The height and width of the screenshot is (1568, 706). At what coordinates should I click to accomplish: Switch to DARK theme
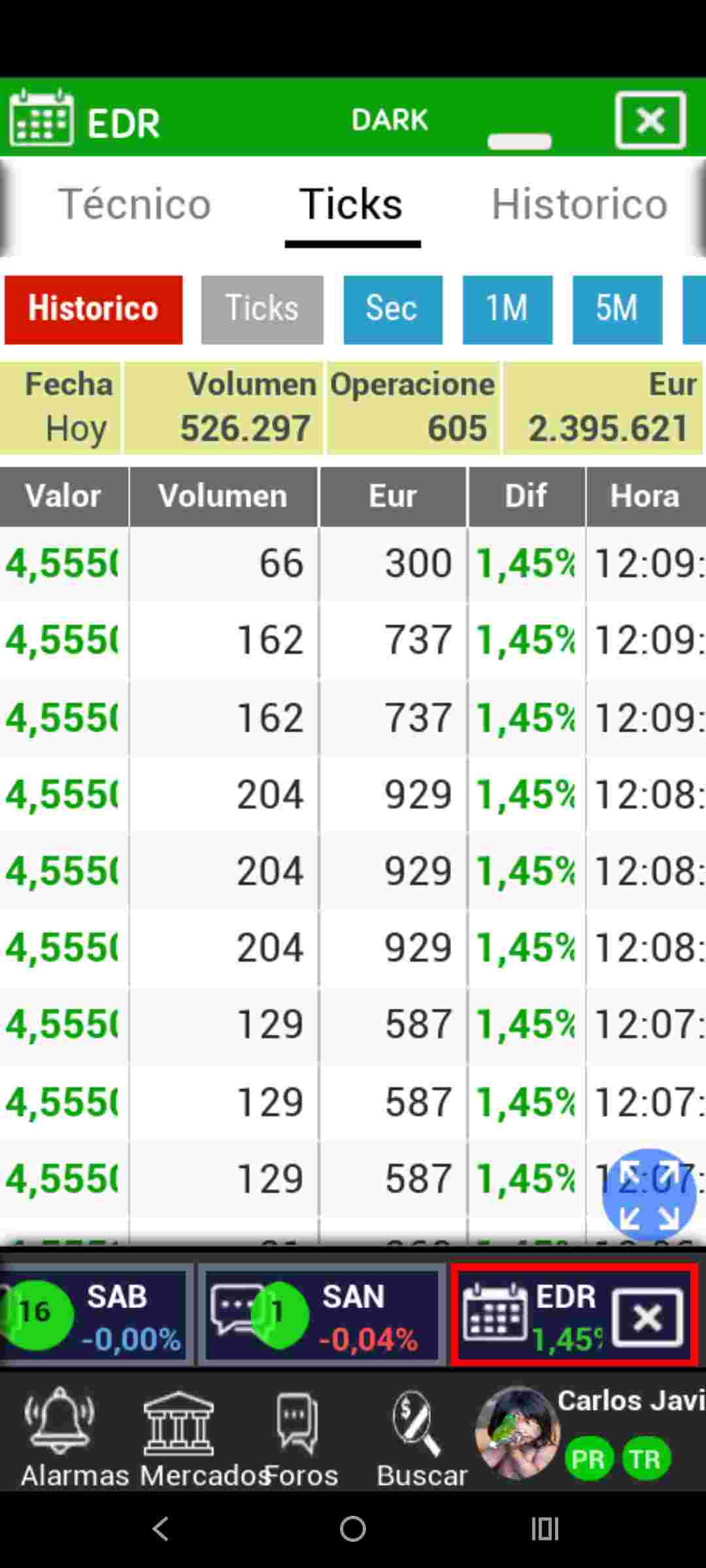pos(390,120)
